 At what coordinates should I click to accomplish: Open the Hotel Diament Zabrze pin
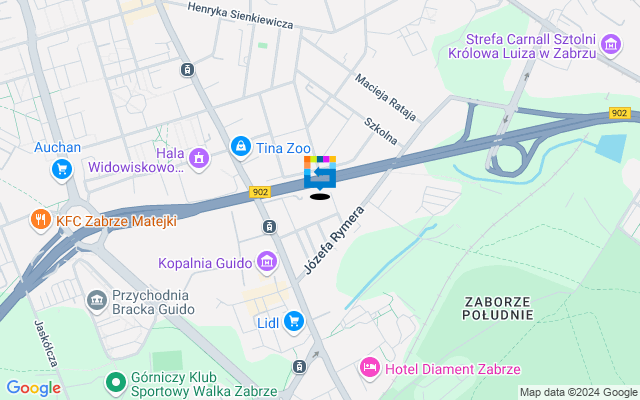[369, 368]
